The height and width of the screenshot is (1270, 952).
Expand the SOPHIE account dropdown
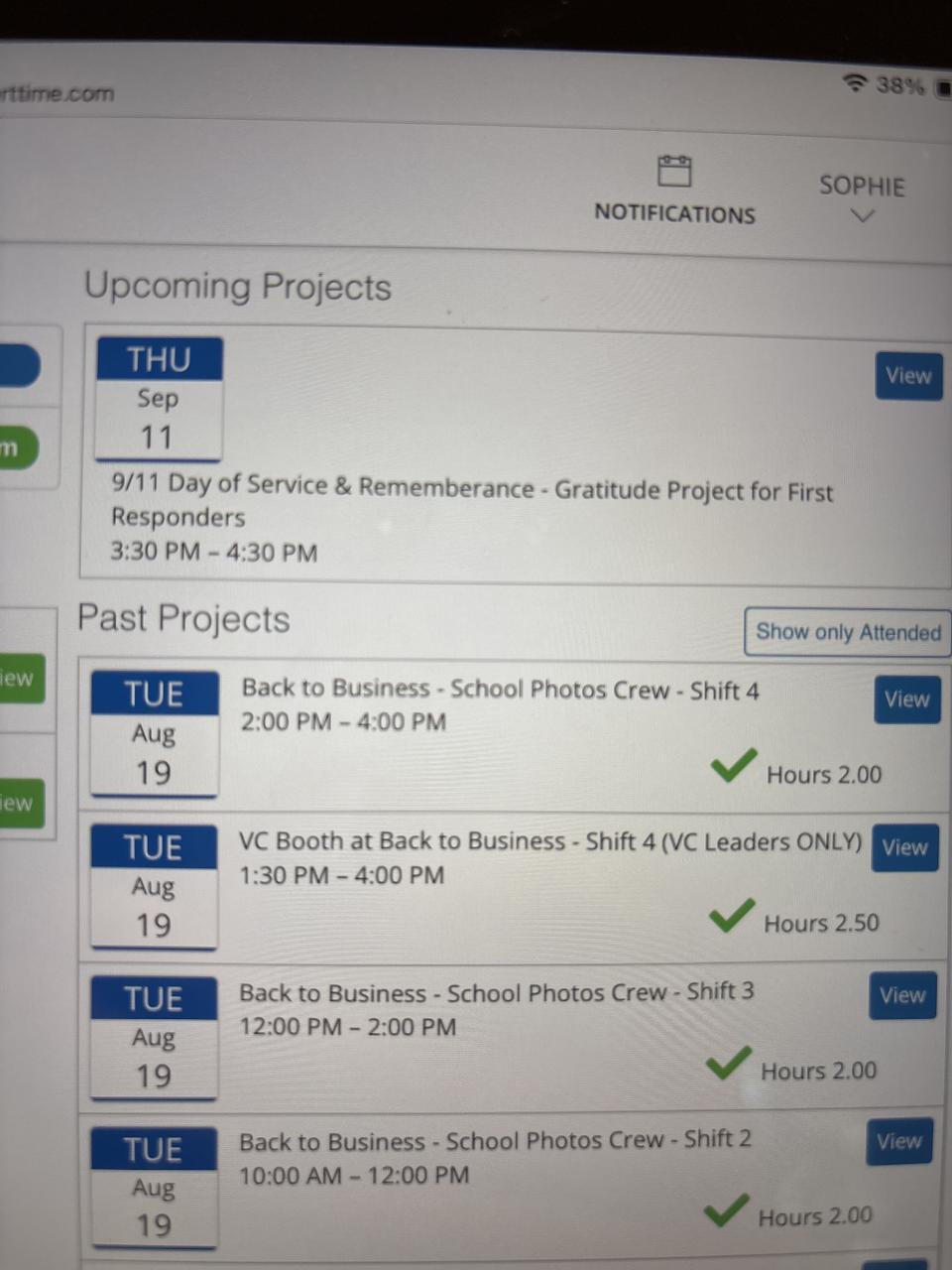click(862, 197)
